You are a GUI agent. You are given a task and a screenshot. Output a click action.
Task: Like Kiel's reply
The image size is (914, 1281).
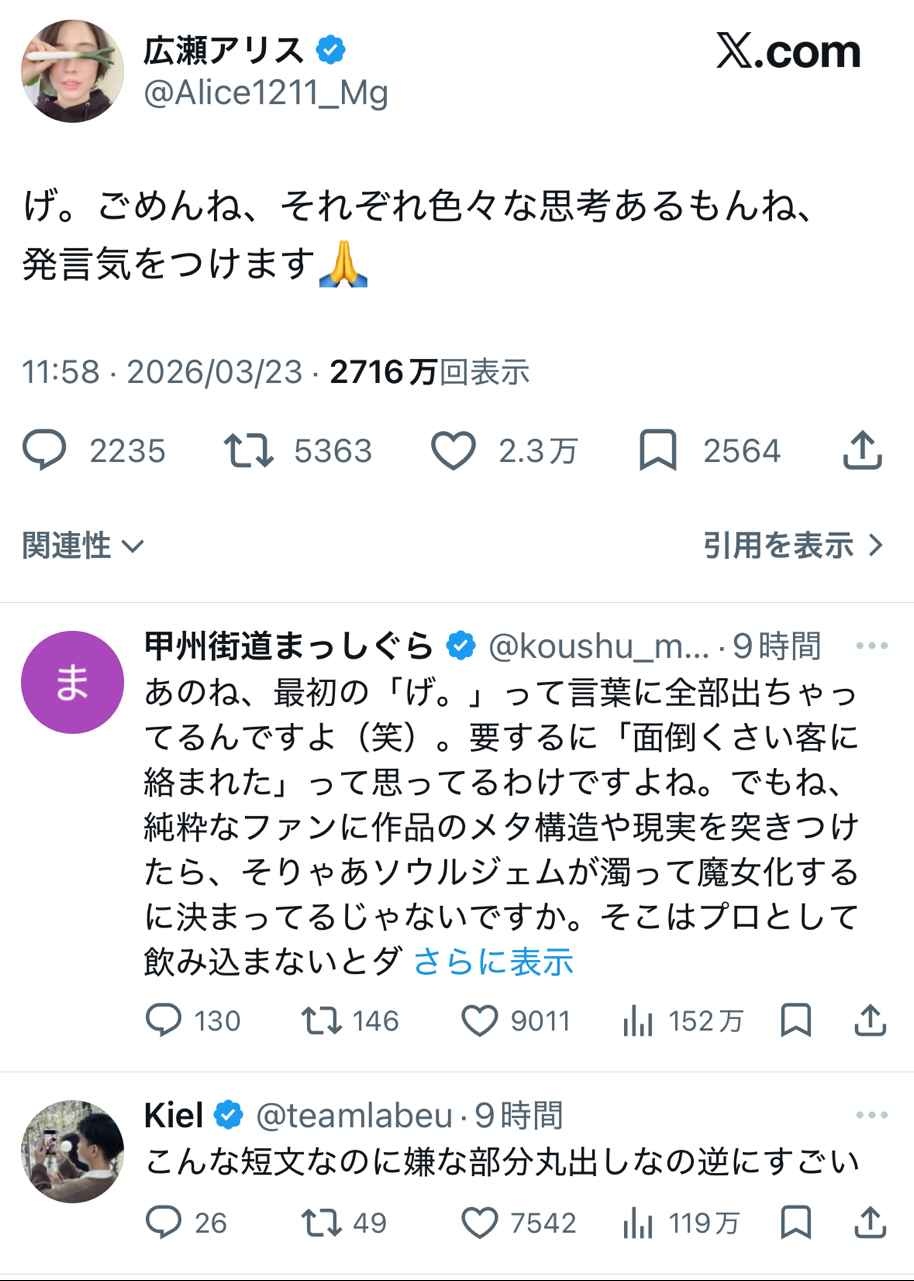point(480,1222)
